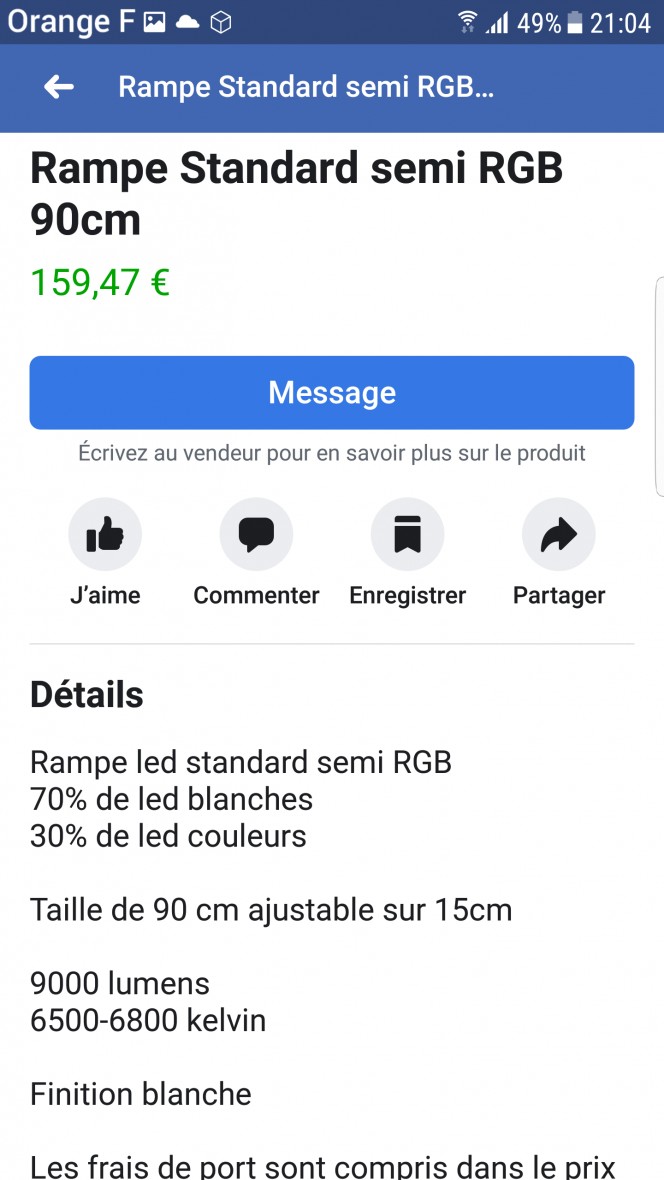Share the listing via Partager
Viewport: 664px width, 1180px height.
[559, 553]
